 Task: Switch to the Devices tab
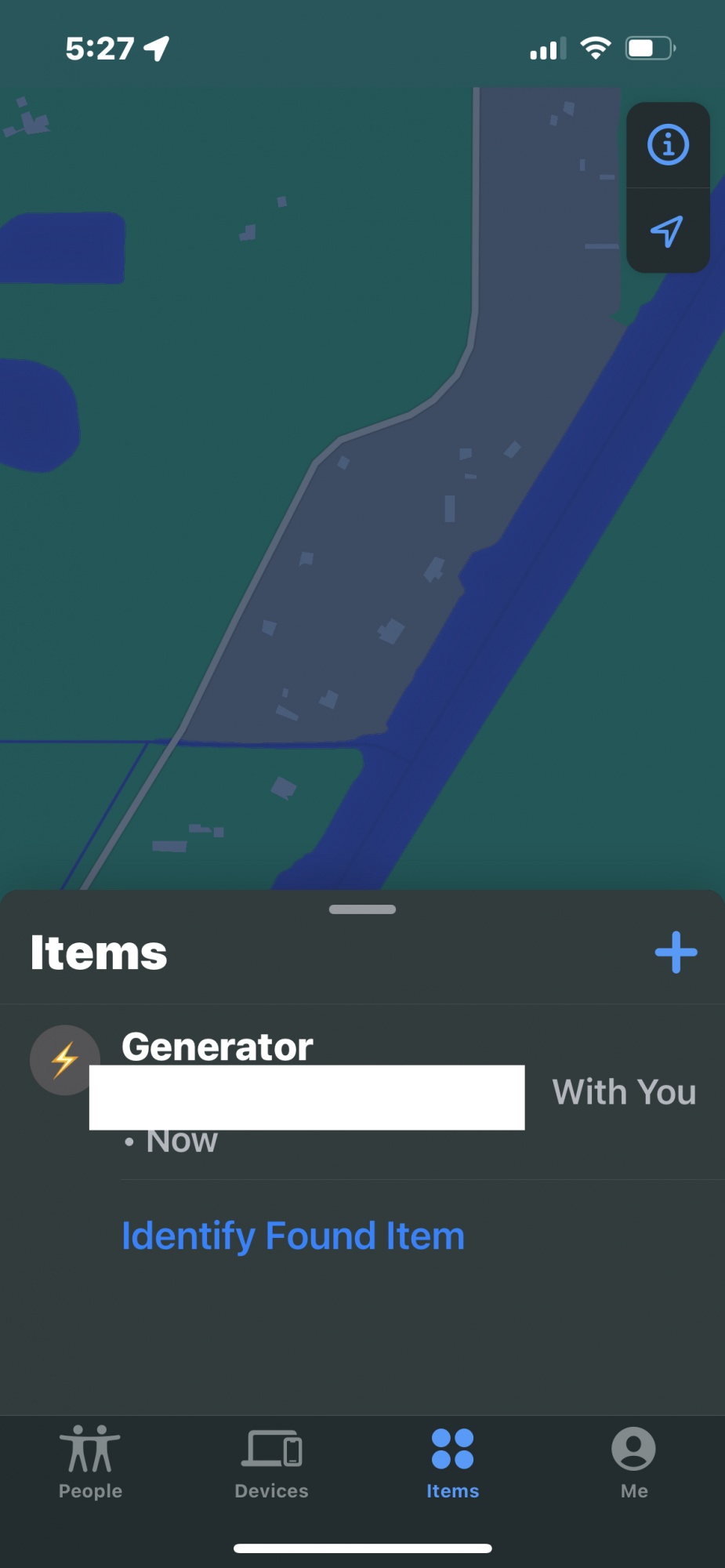coord(271,1462)
